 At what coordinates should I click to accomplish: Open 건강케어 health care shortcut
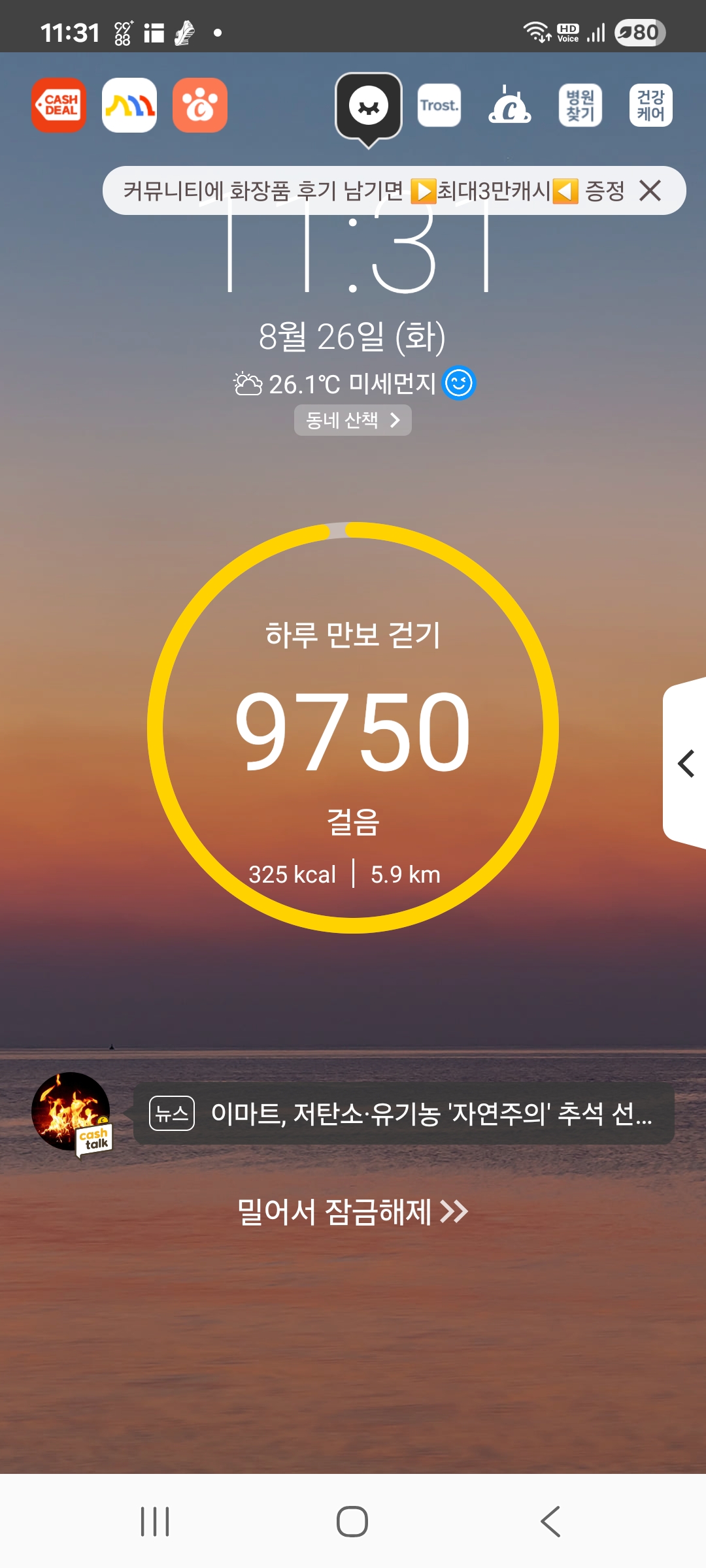pos(651,105)
